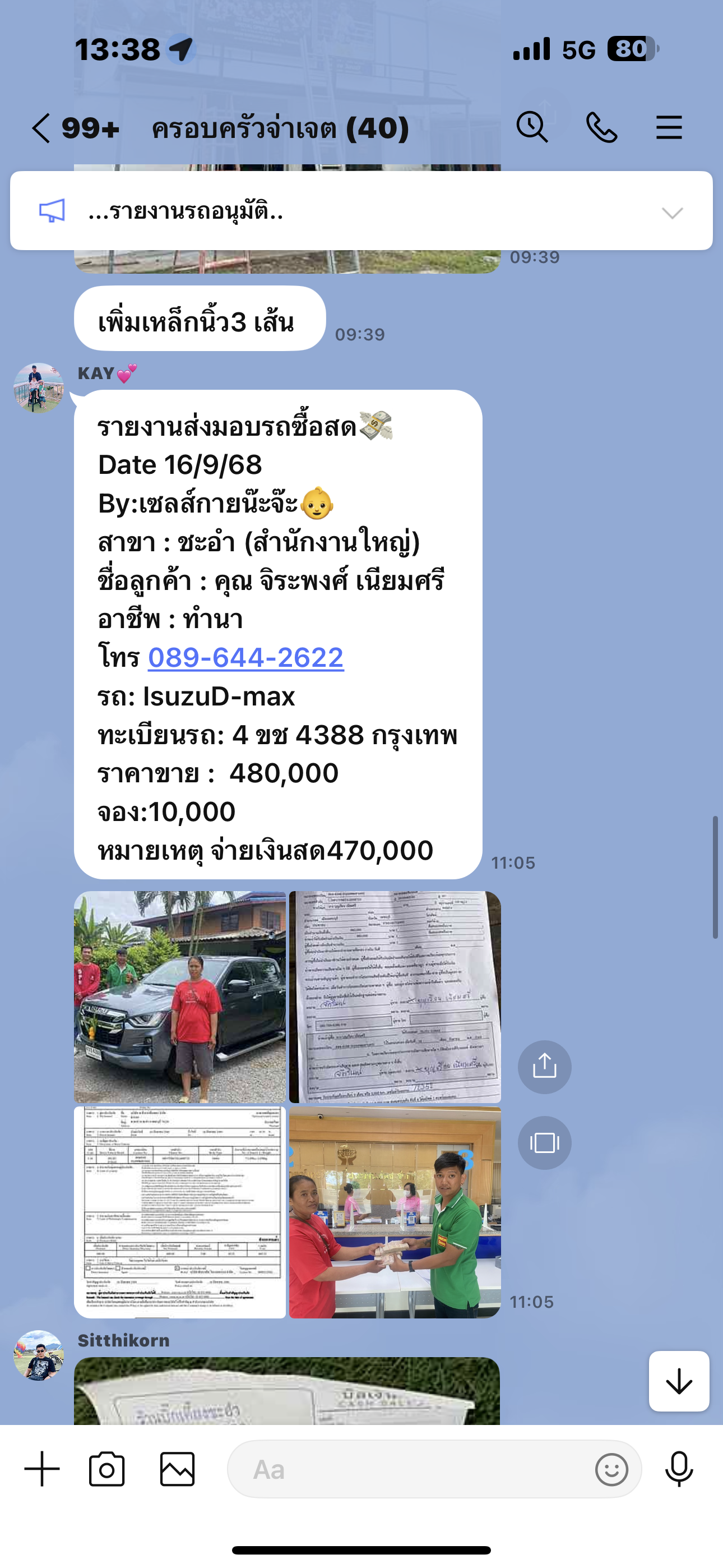The image size is (723, 1568).
Task: Open the plus attachment menu
Action: coord(42,1469)
